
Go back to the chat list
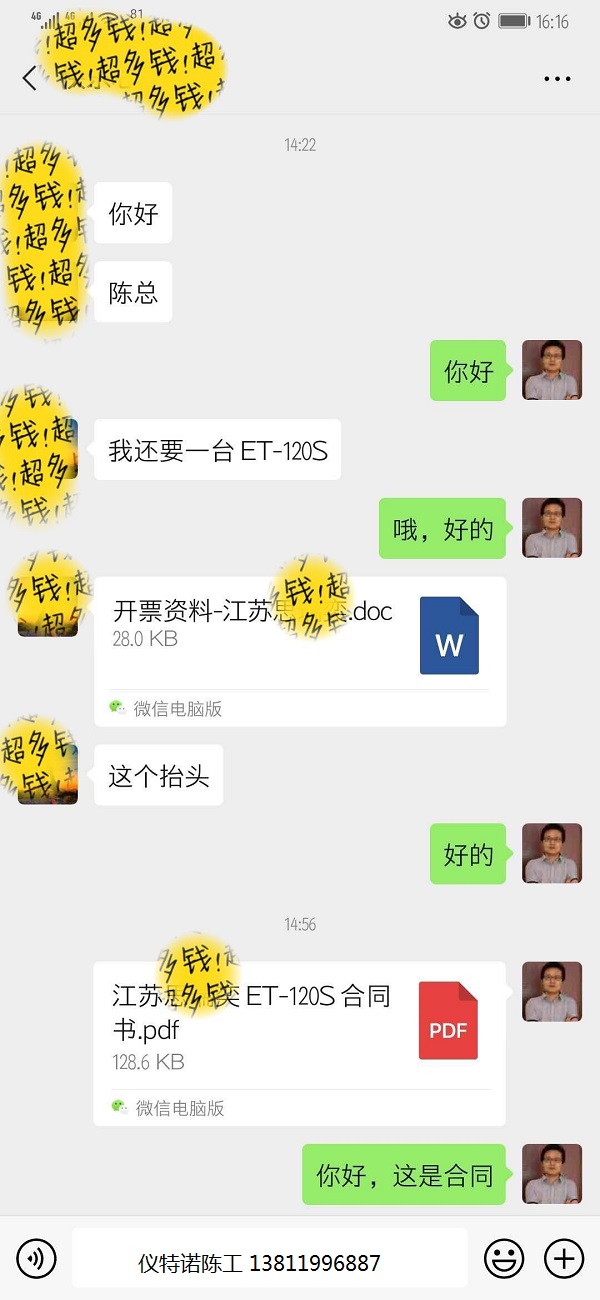click(29, 79)
